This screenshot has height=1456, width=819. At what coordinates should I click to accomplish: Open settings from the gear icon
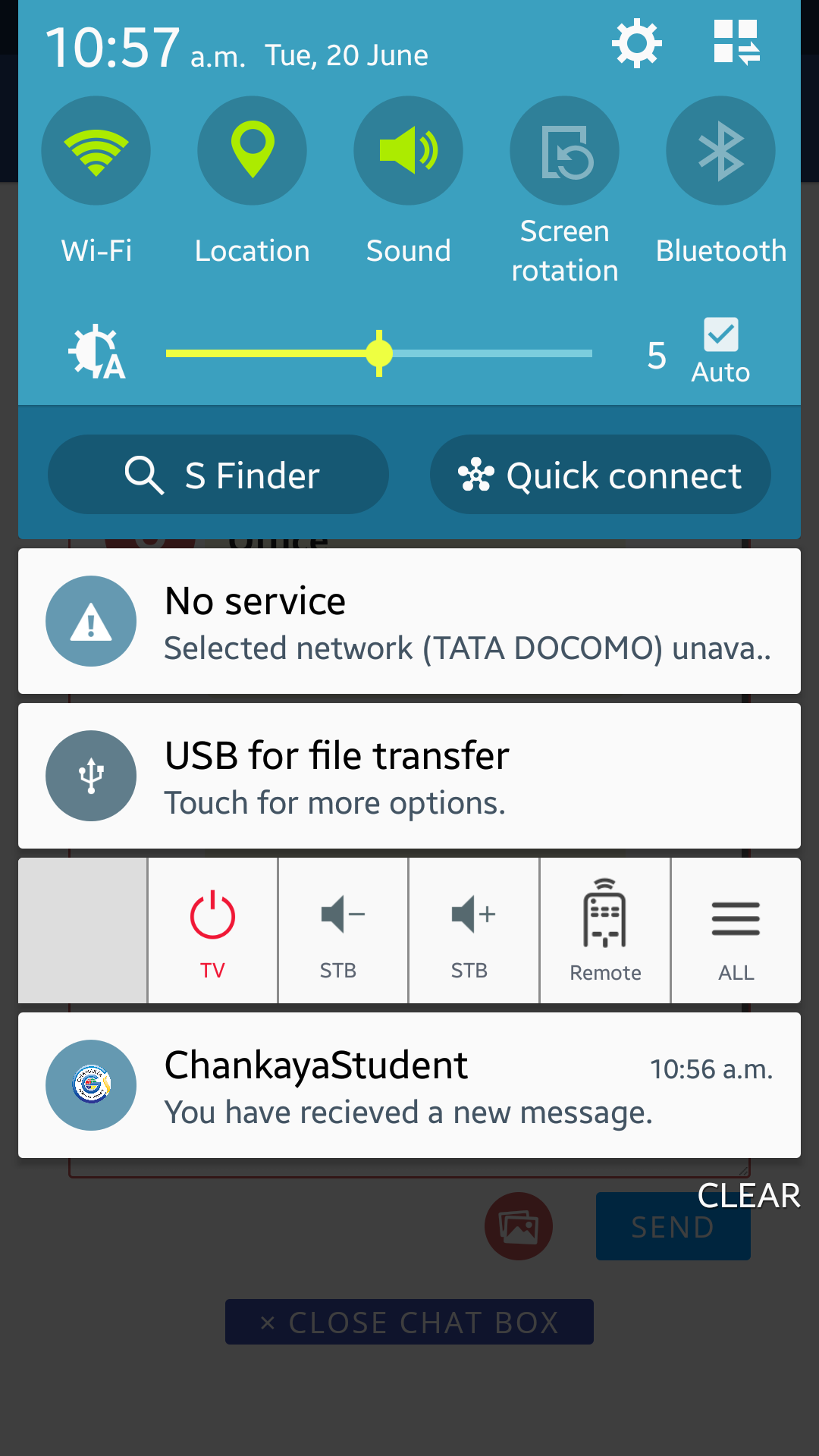(x=636, y=44)
